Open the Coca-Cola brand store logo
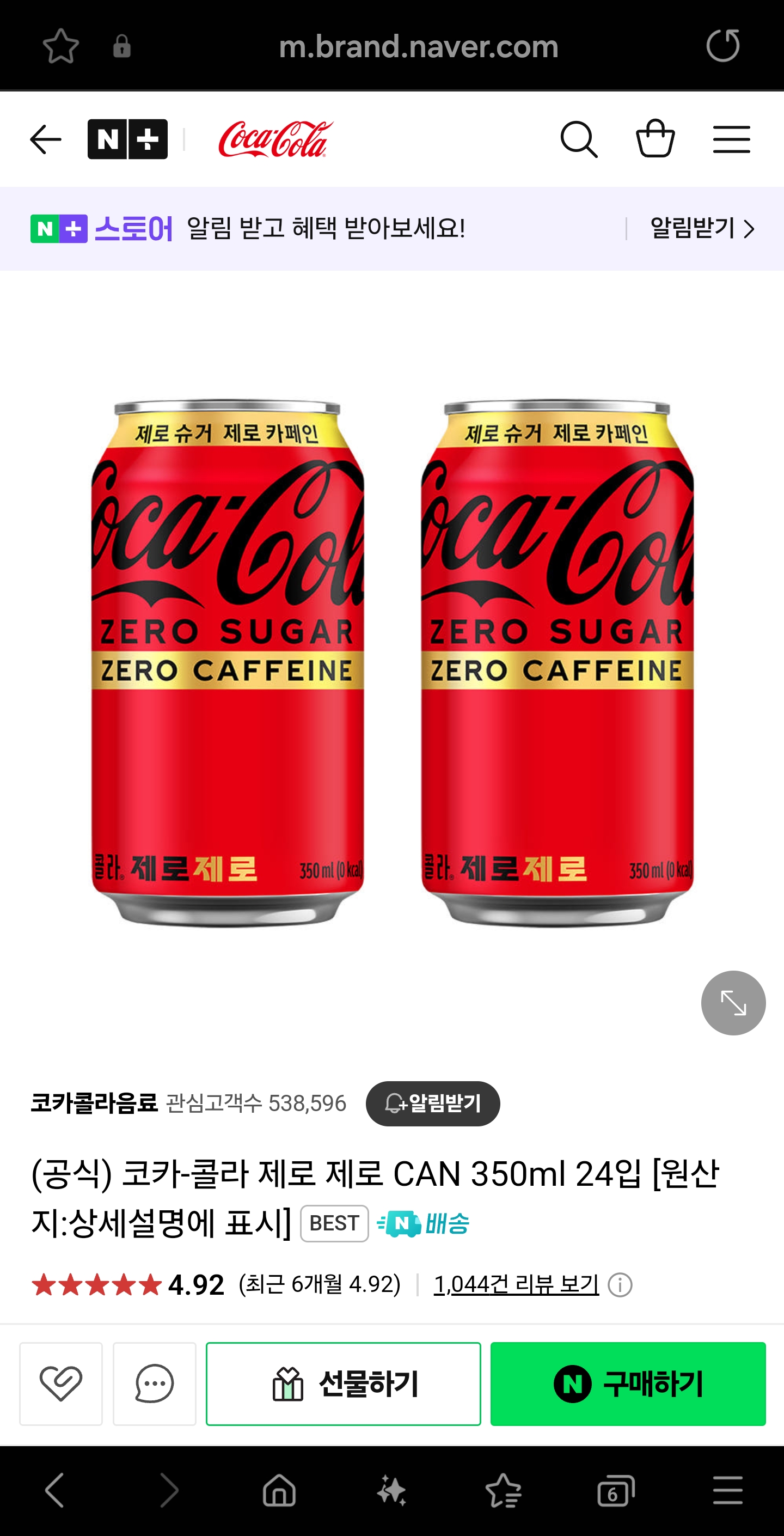 click(275, 139)
